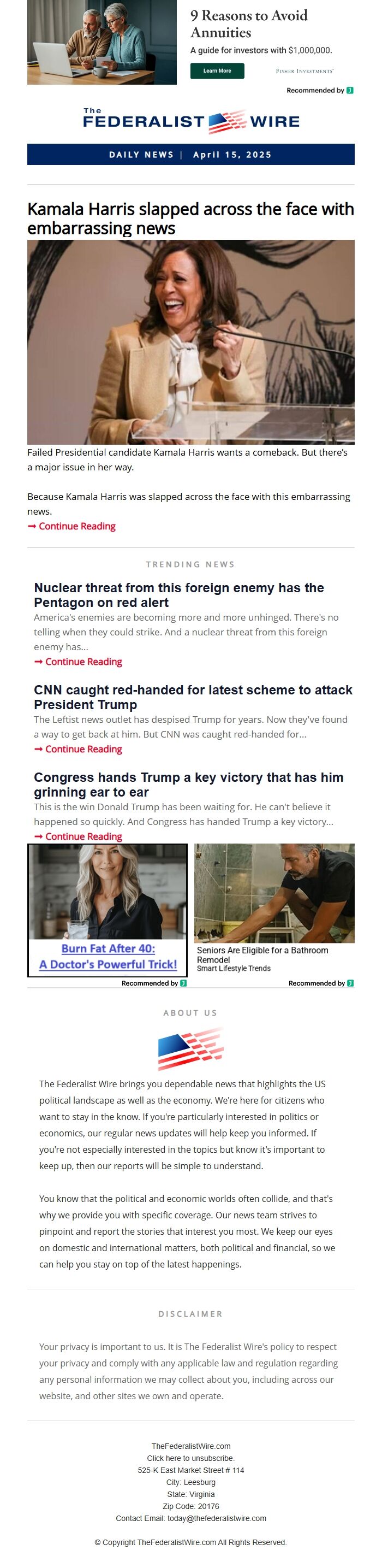Image resolution: width=382 pixels, height=1568 pixels.
Task: Visit TheFederalistWire.com footer link
Action: (190, 1446)
